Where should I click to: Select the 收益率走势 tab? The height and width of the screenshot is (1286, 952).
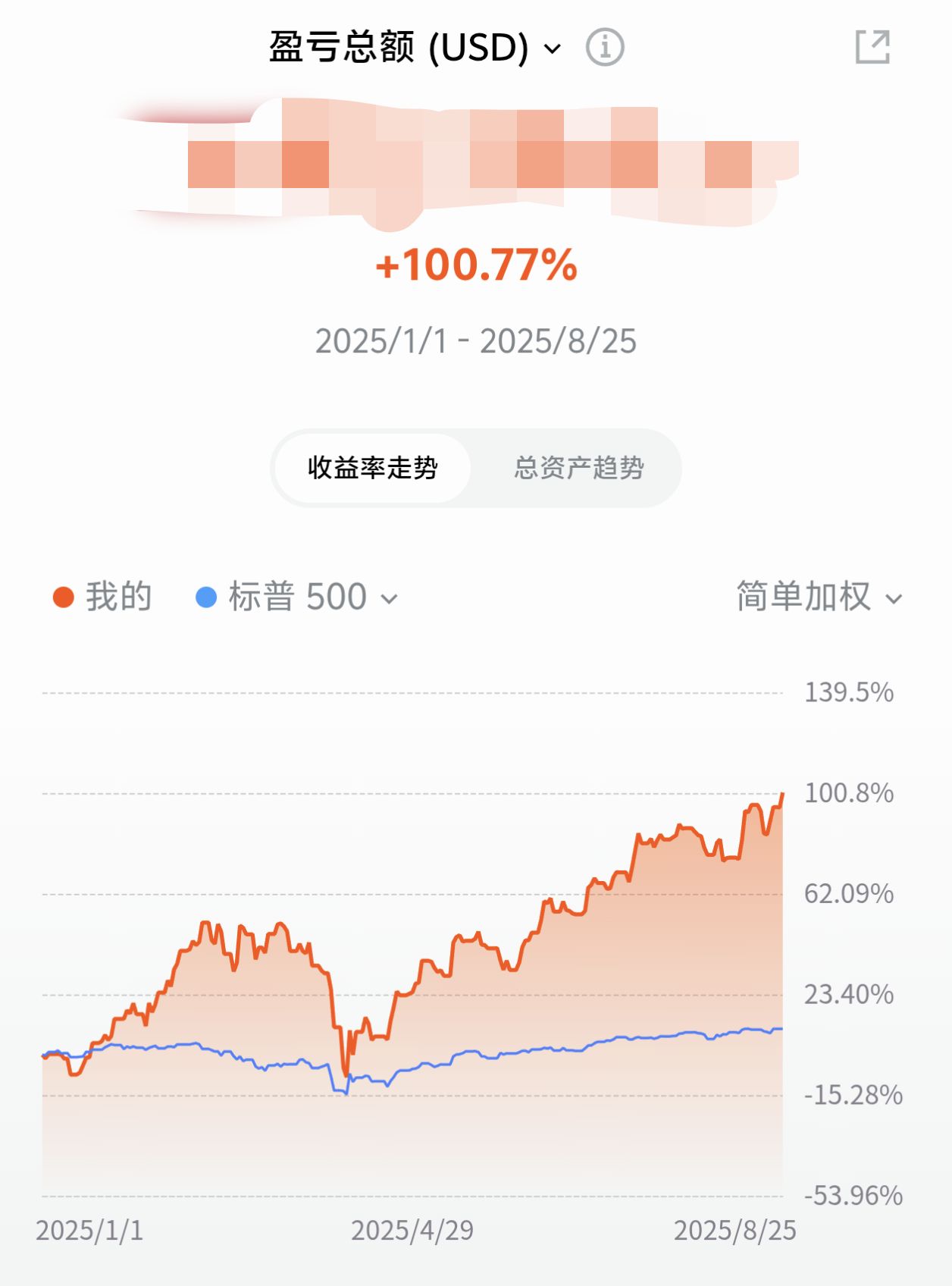pyautogui.click(x=372, y=468)
